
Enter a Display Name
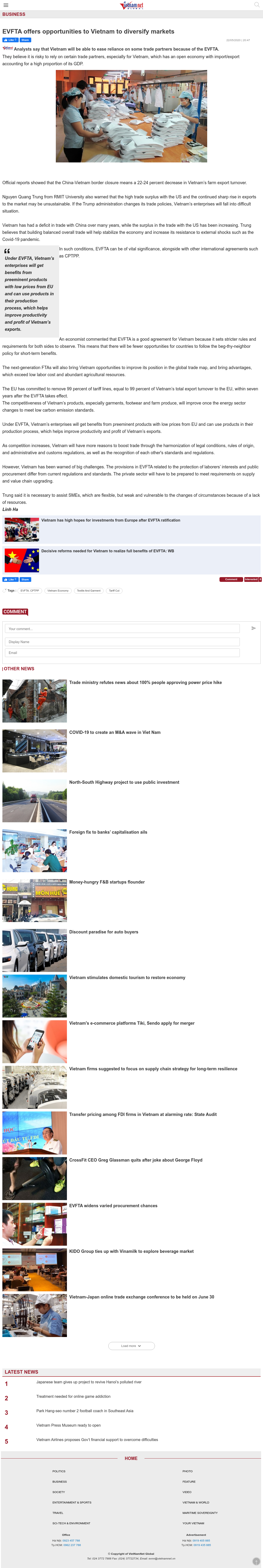click(x=122, y=642)
